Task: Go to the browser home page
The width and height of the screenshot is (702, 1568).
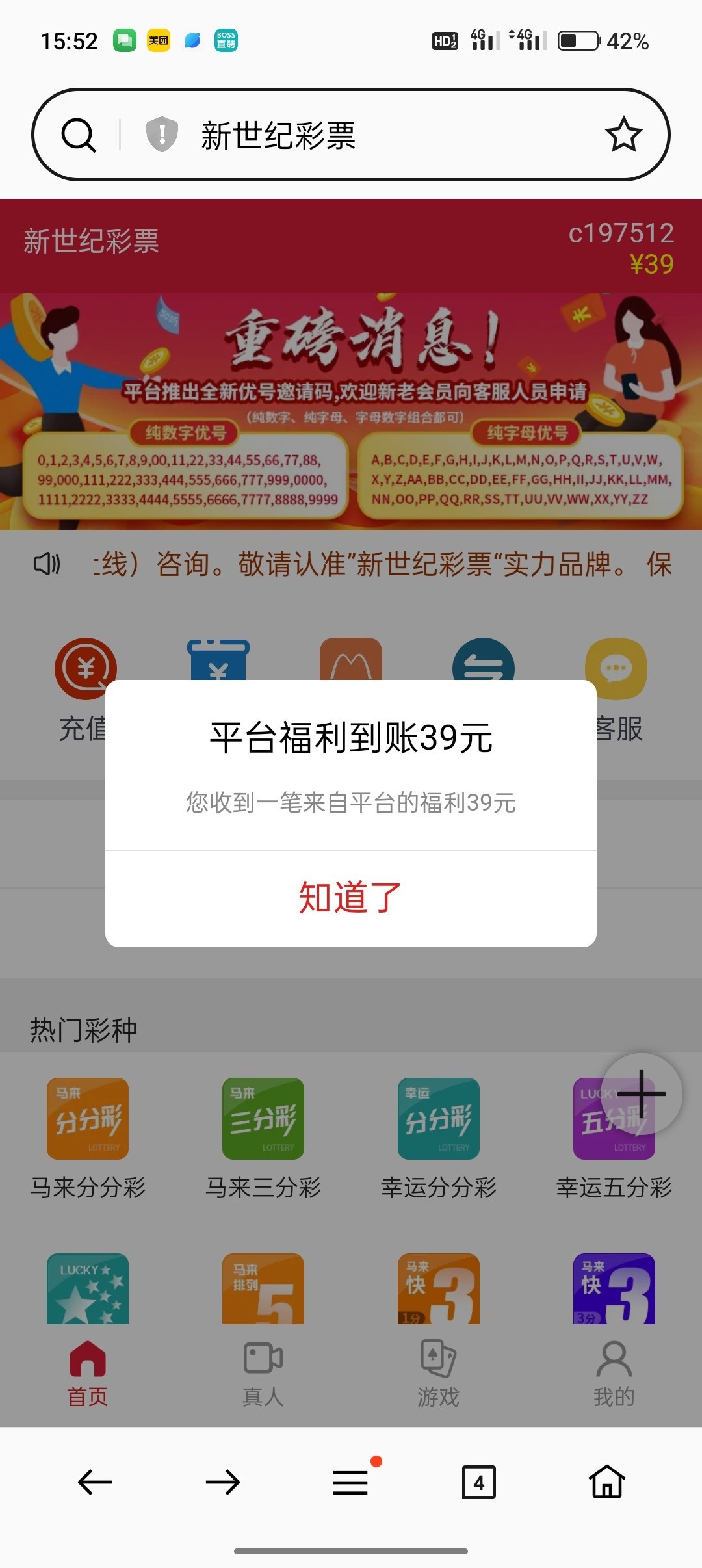Action: (607, 1483)
